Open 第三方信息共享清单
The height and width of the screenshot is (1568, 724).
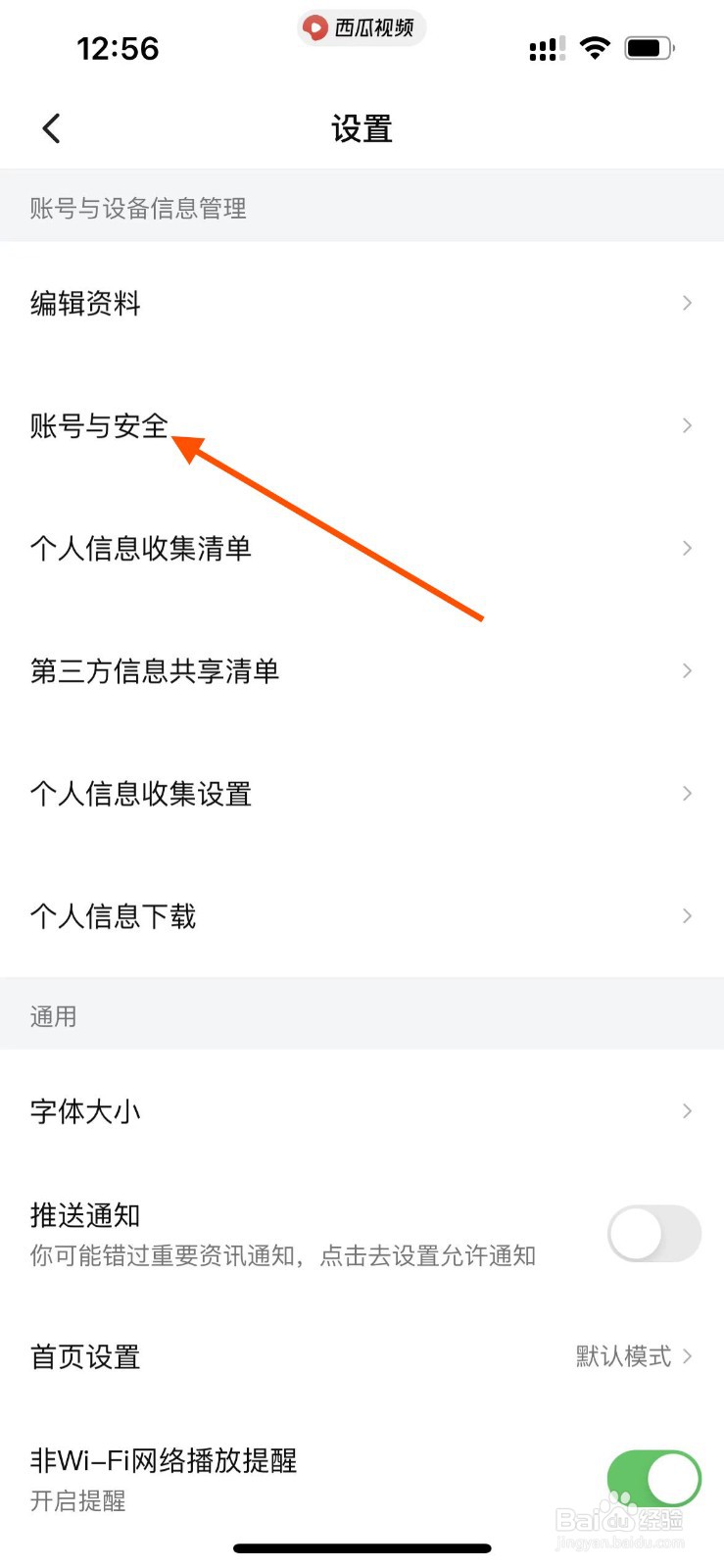(x=155, y=670)
